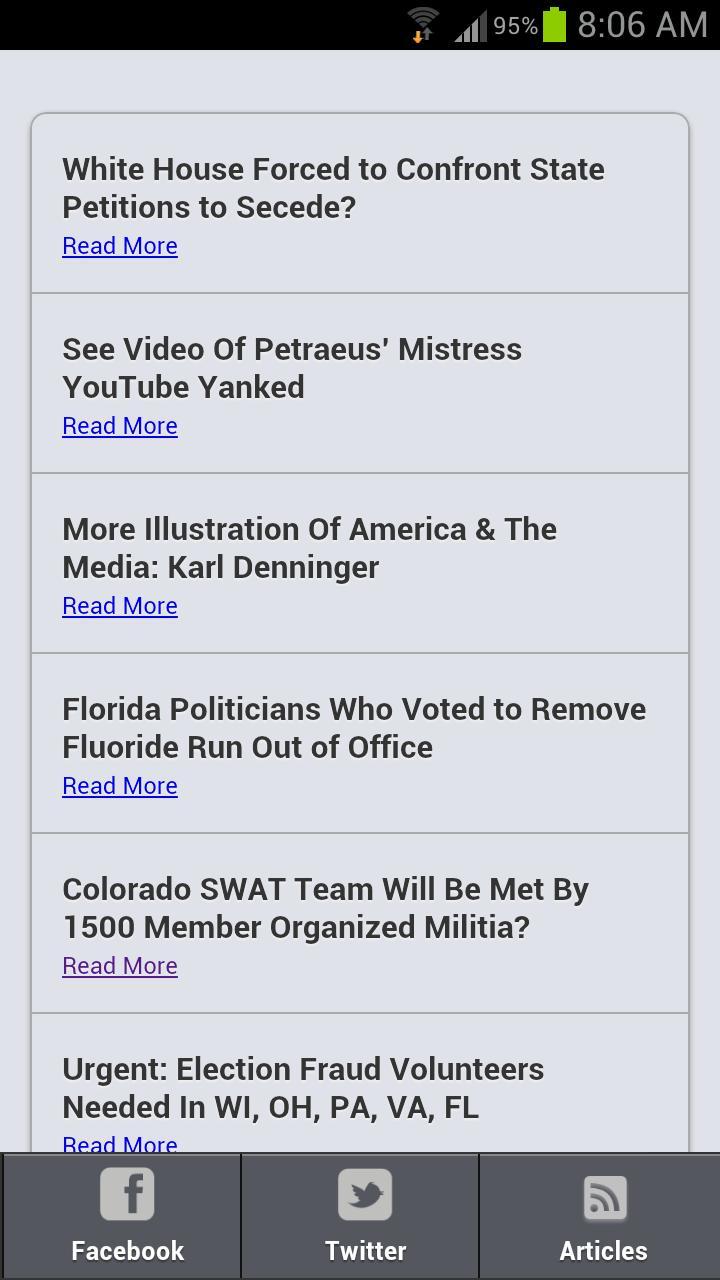Open Read More under election fraud volunteers article
720x1280 pixels.
click(119, 1144)
